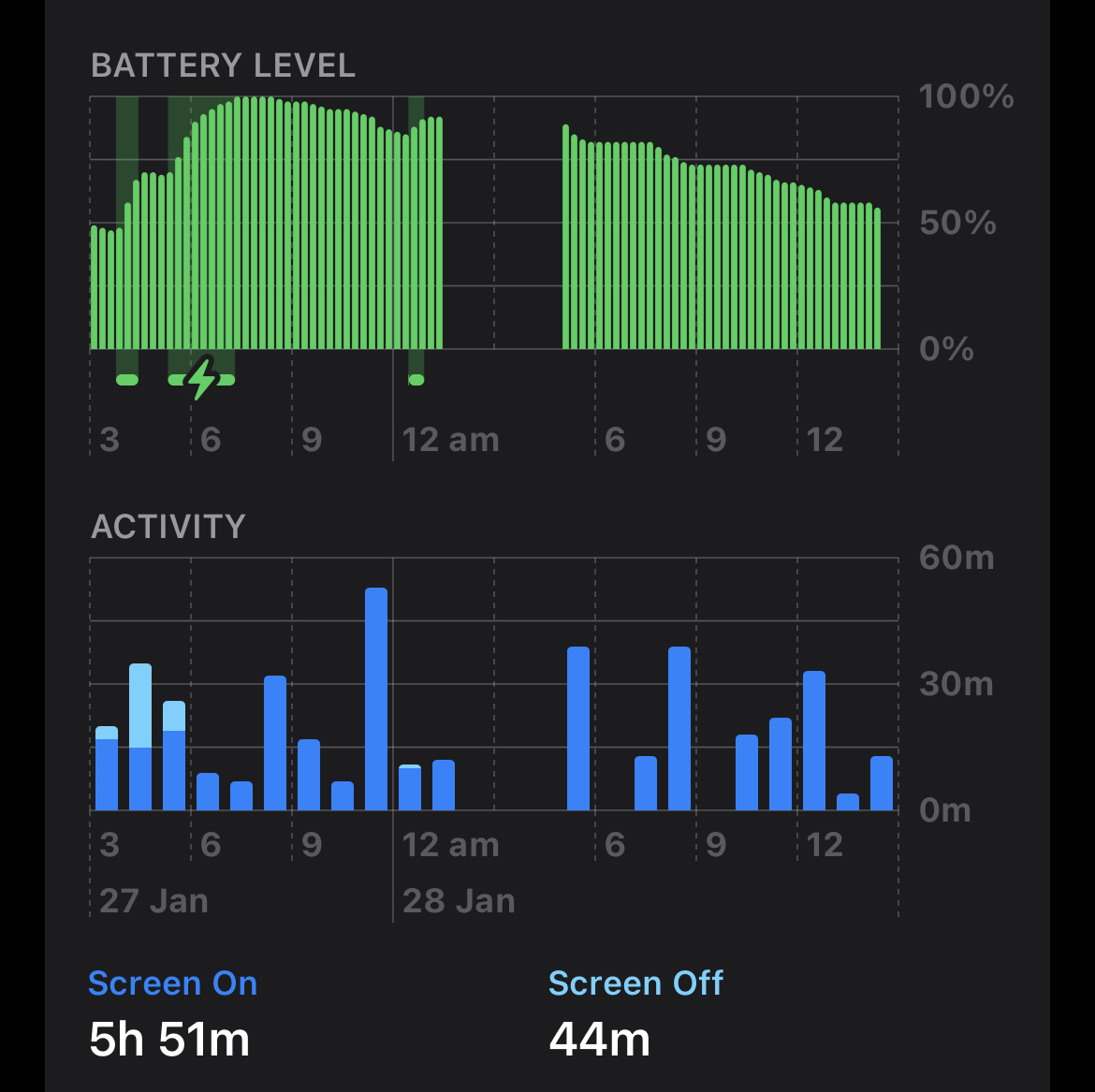Select the 12 pm activity bar on 28 Jan
1095x1092 pixels.
pyautogui.click(x=814, y=740)
